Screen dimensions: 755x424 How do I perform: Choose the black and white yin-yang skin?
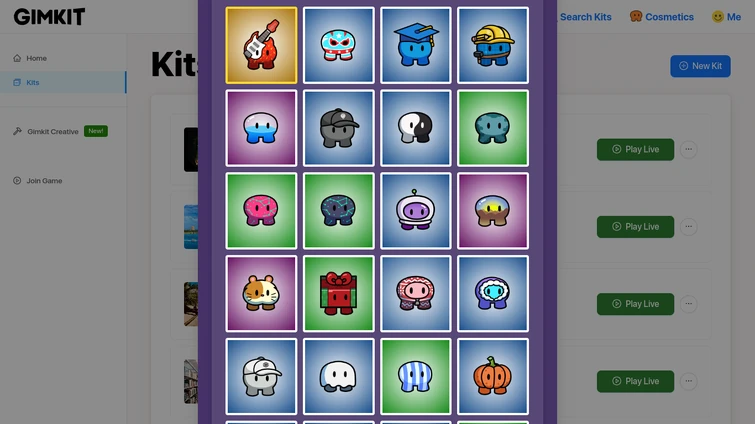coord(415,129)
